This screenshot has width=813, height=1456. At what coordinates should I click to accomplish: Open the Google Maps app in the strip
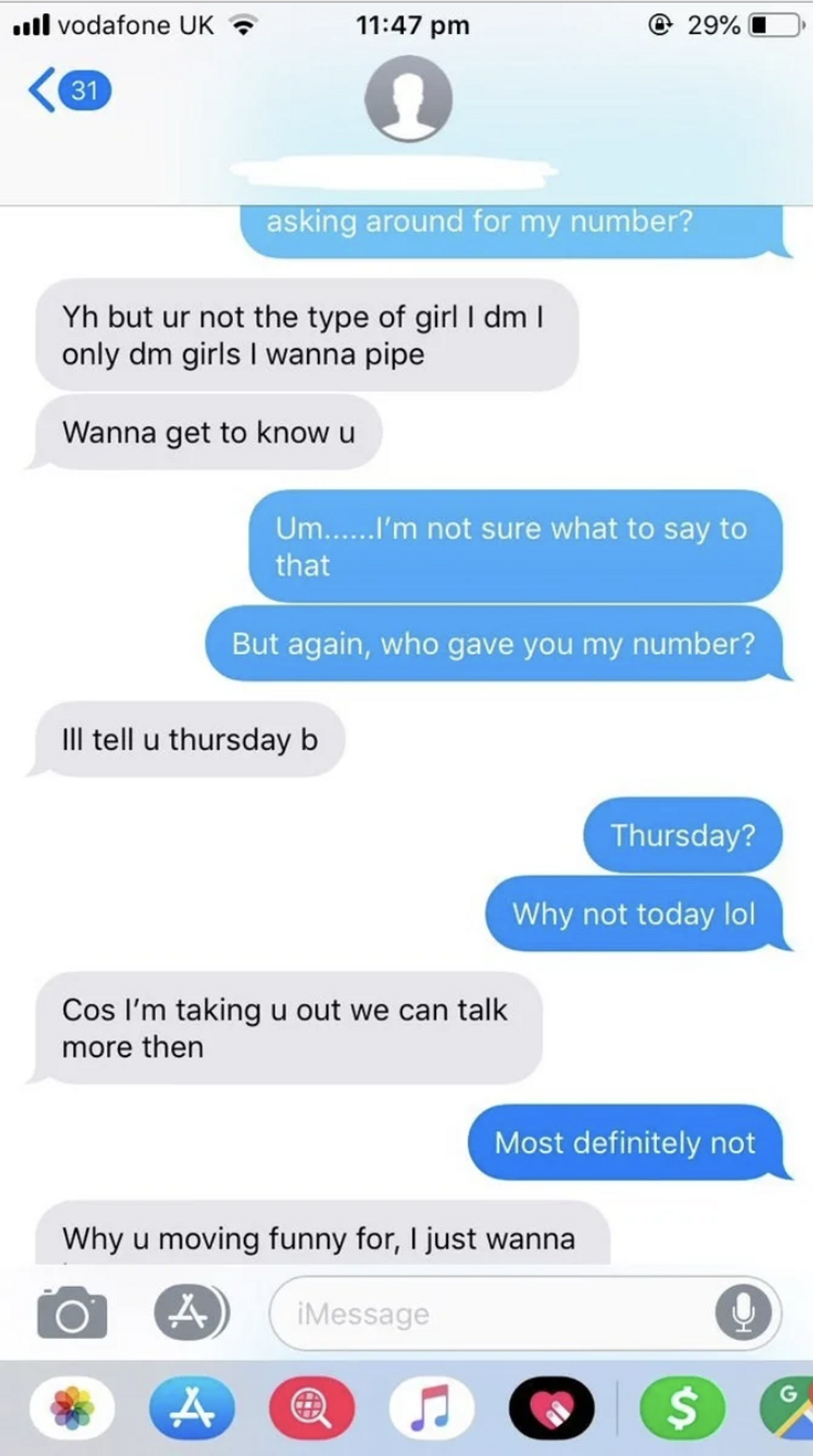[x=787, y=1408]
